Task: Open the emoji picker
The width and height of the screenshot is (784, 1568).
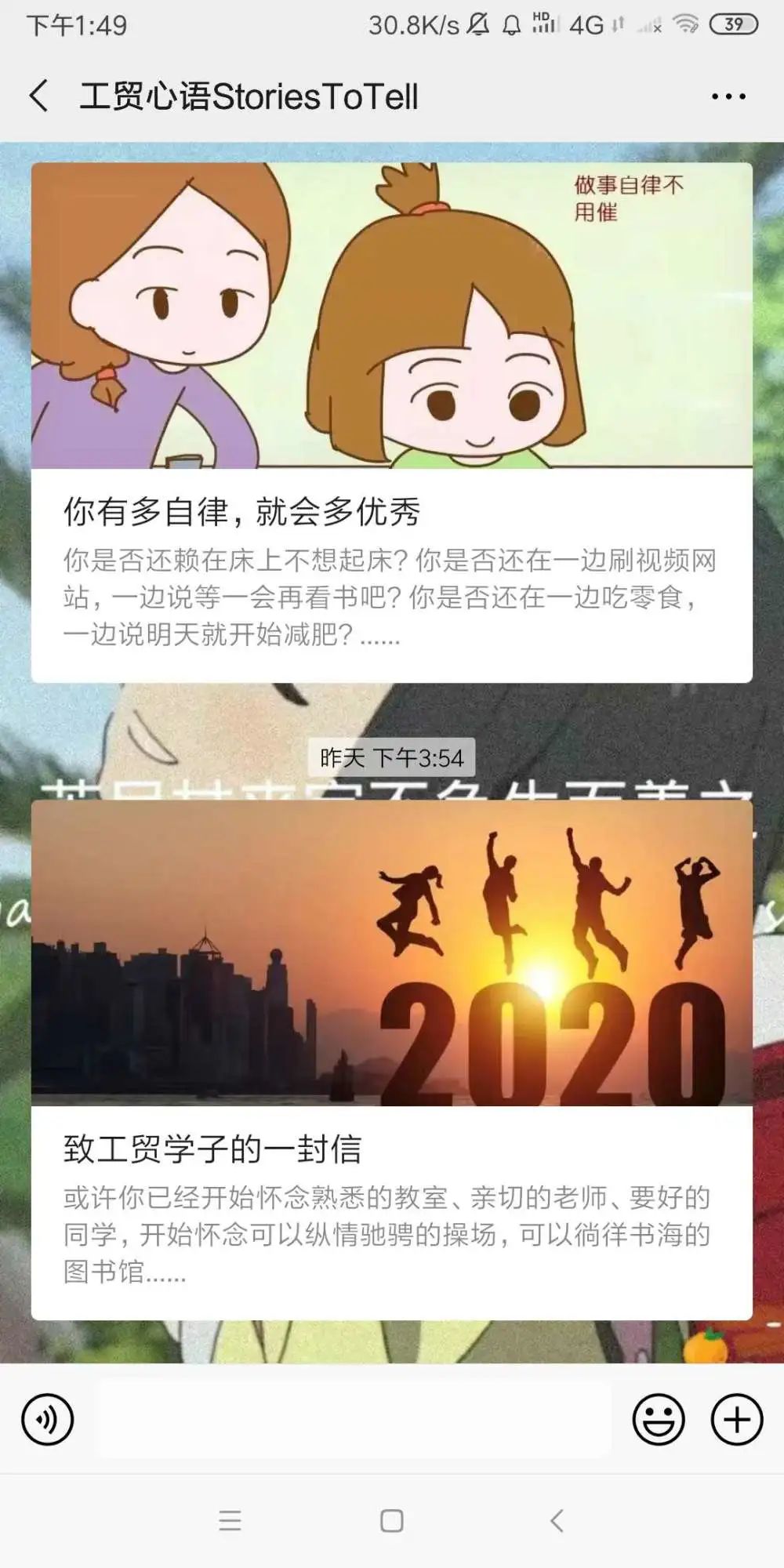Action: (x=659, y=1419)
